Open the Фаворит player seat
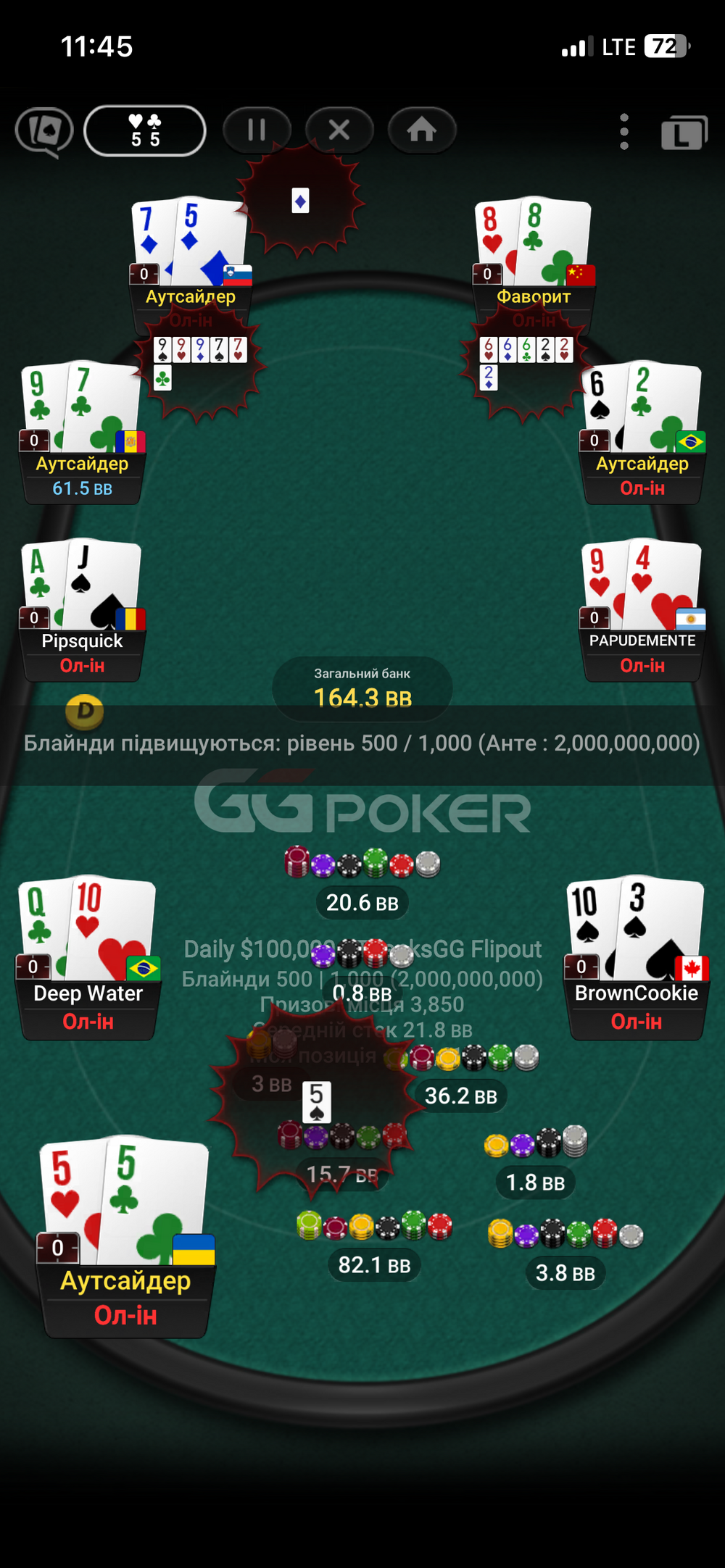The image size is (725, 1568). click(534, 296)
